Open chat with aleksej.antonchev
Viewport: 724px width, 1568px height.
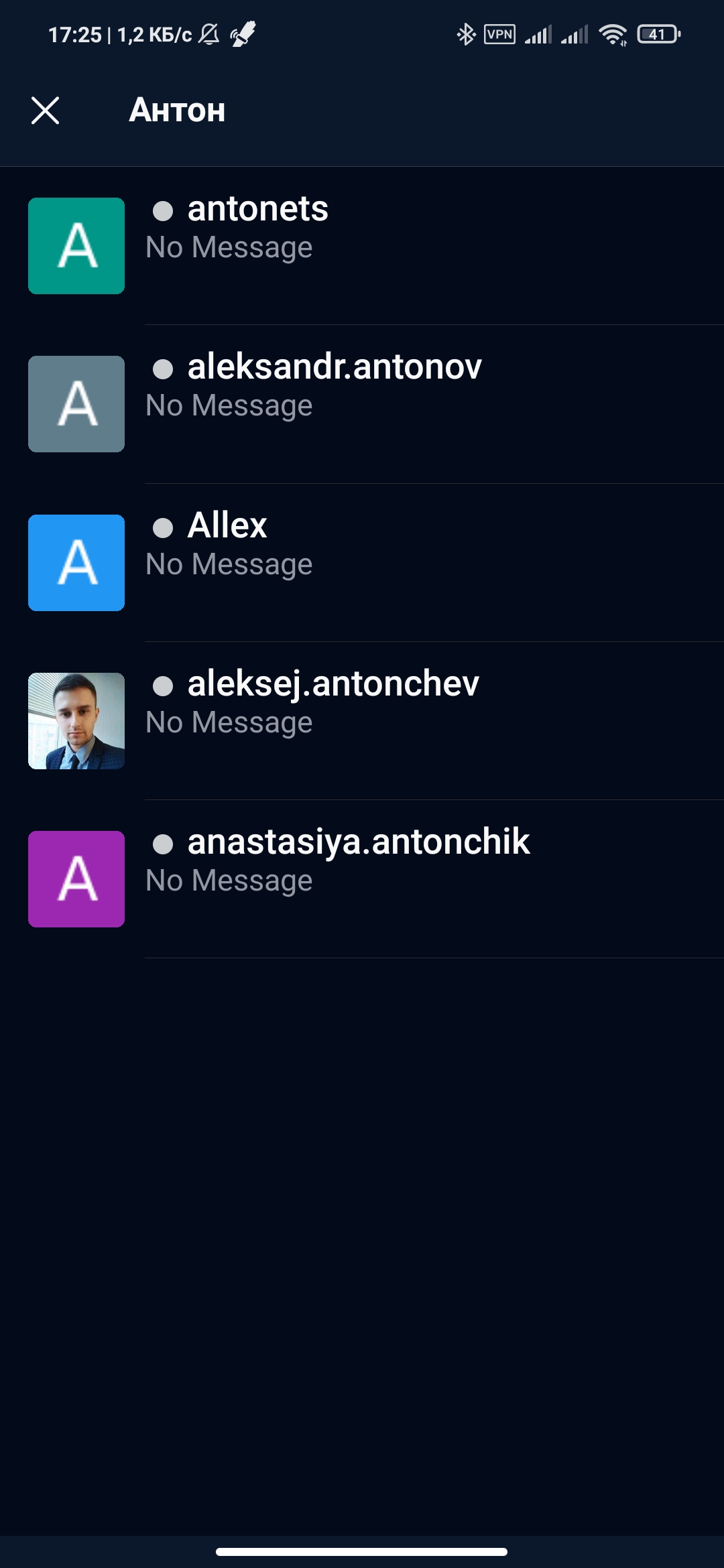pyautogui.click(x=362, y=720)
